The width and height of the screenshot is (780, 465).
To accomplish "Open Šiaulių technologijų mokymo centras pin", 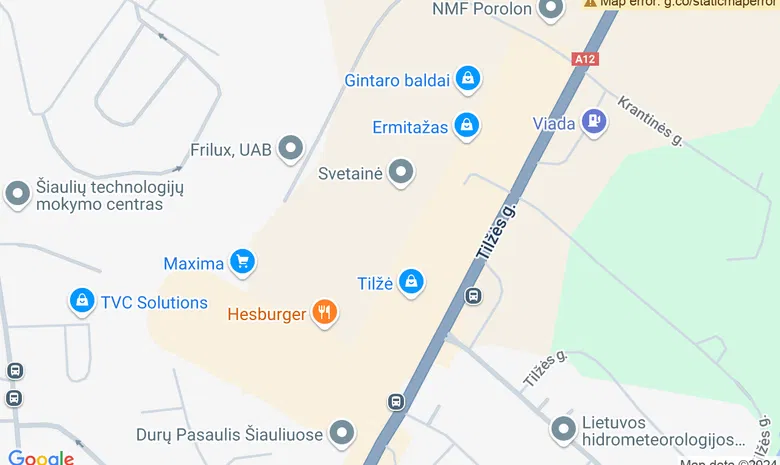I will click(17, 195).
